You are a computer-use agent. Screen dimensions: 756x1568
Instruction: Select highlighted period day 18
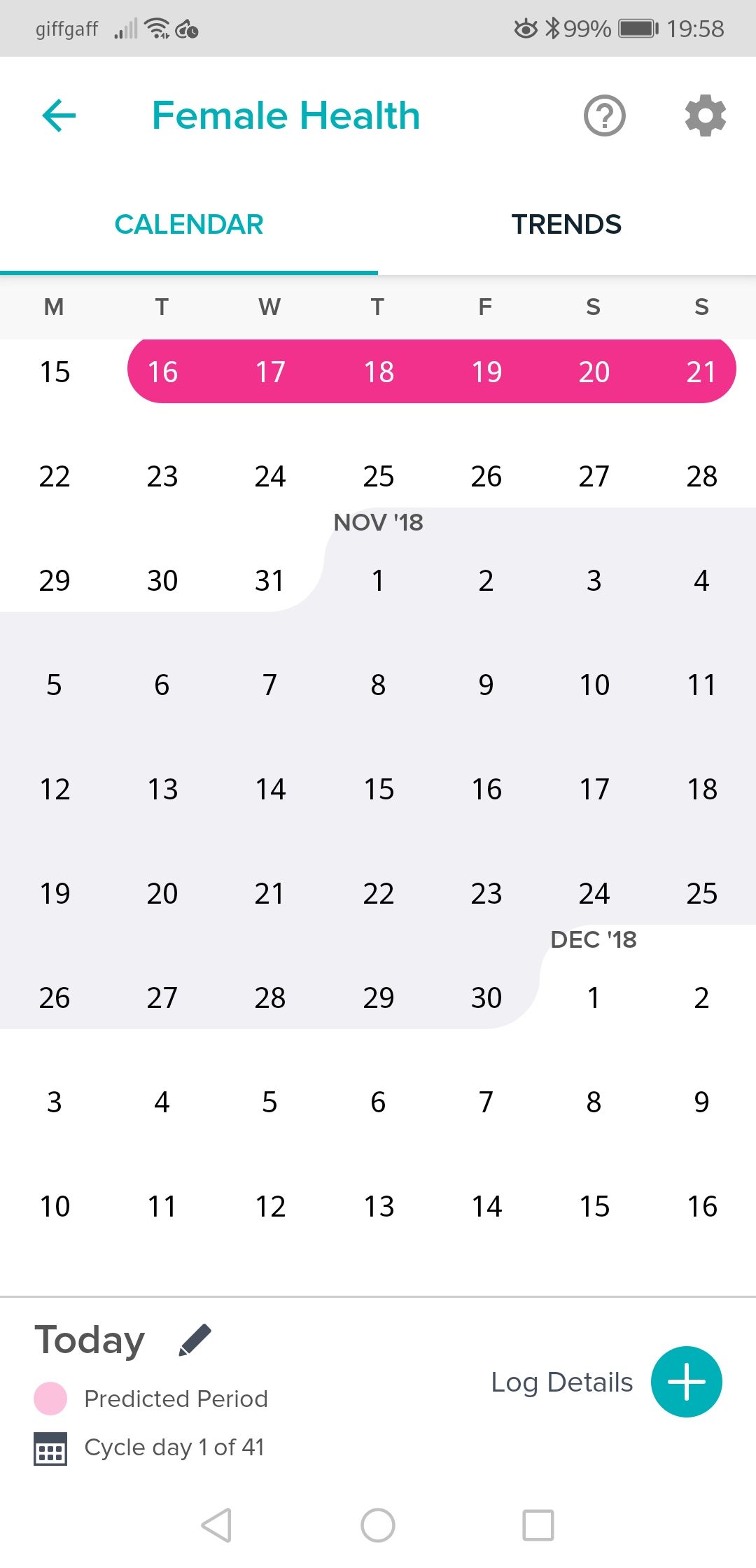[379, 372]
